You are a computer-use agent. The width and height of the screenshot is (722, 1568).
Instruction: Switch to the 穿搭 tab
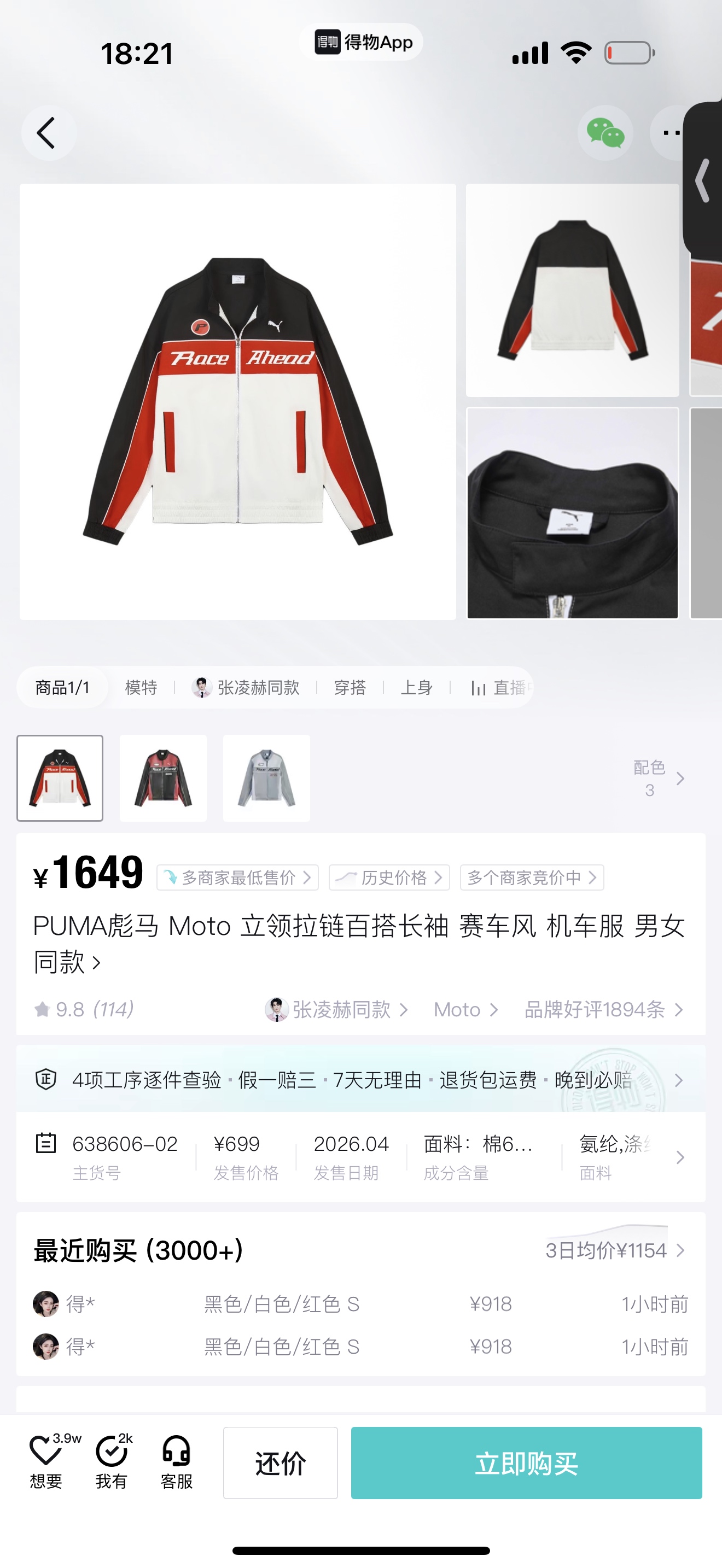click(x=350, y=687)
